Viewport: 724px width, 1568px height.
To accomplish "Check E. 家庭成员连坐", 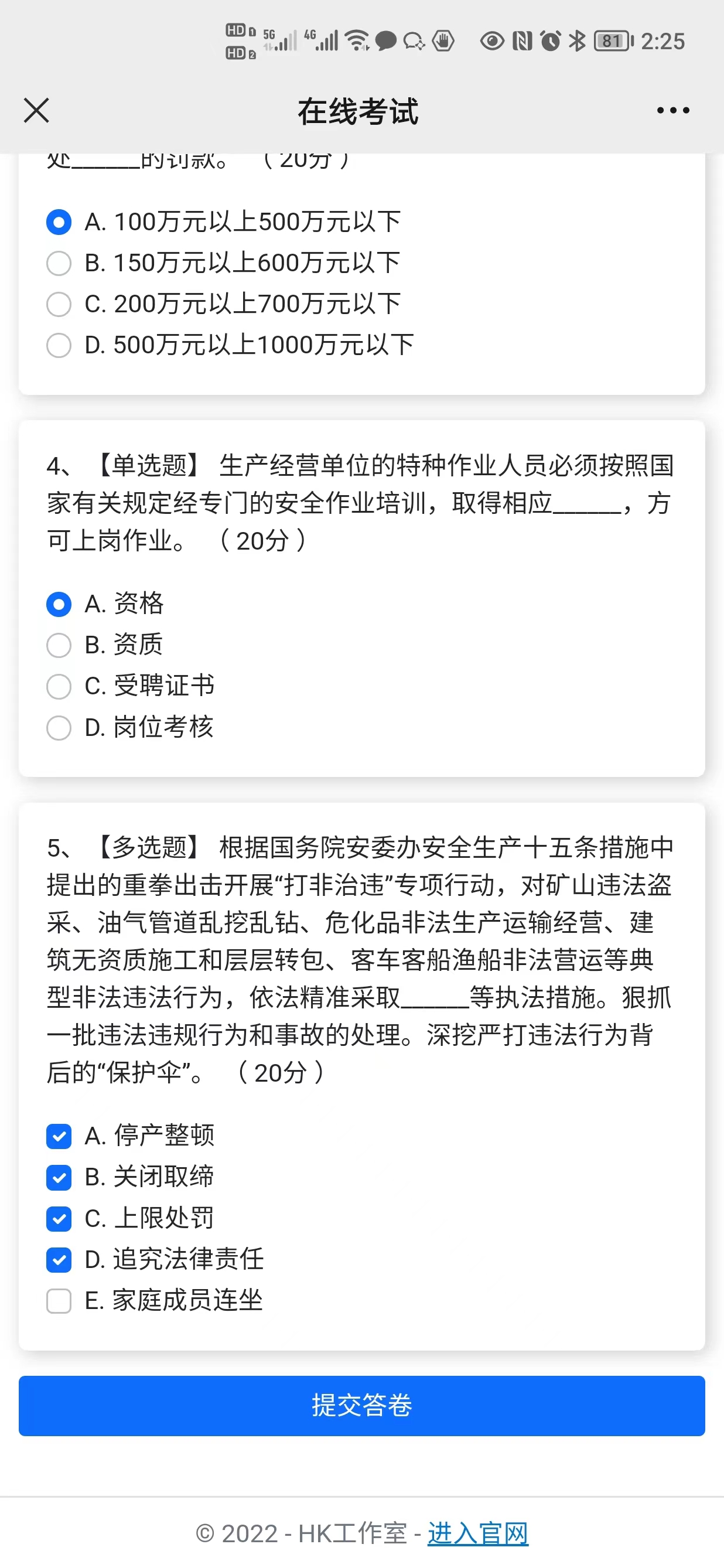I will pyautogui.click(x=59, y=1301).
